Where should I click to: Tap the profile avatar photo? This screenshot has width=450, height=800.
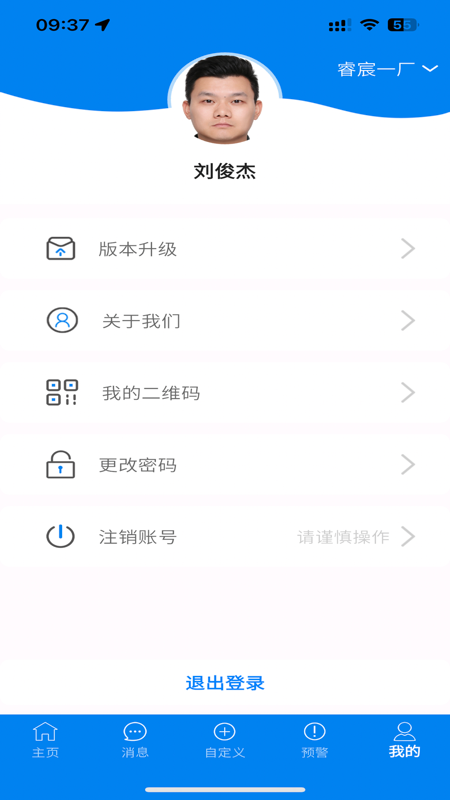pyautogui.click(x=225, y=98)
